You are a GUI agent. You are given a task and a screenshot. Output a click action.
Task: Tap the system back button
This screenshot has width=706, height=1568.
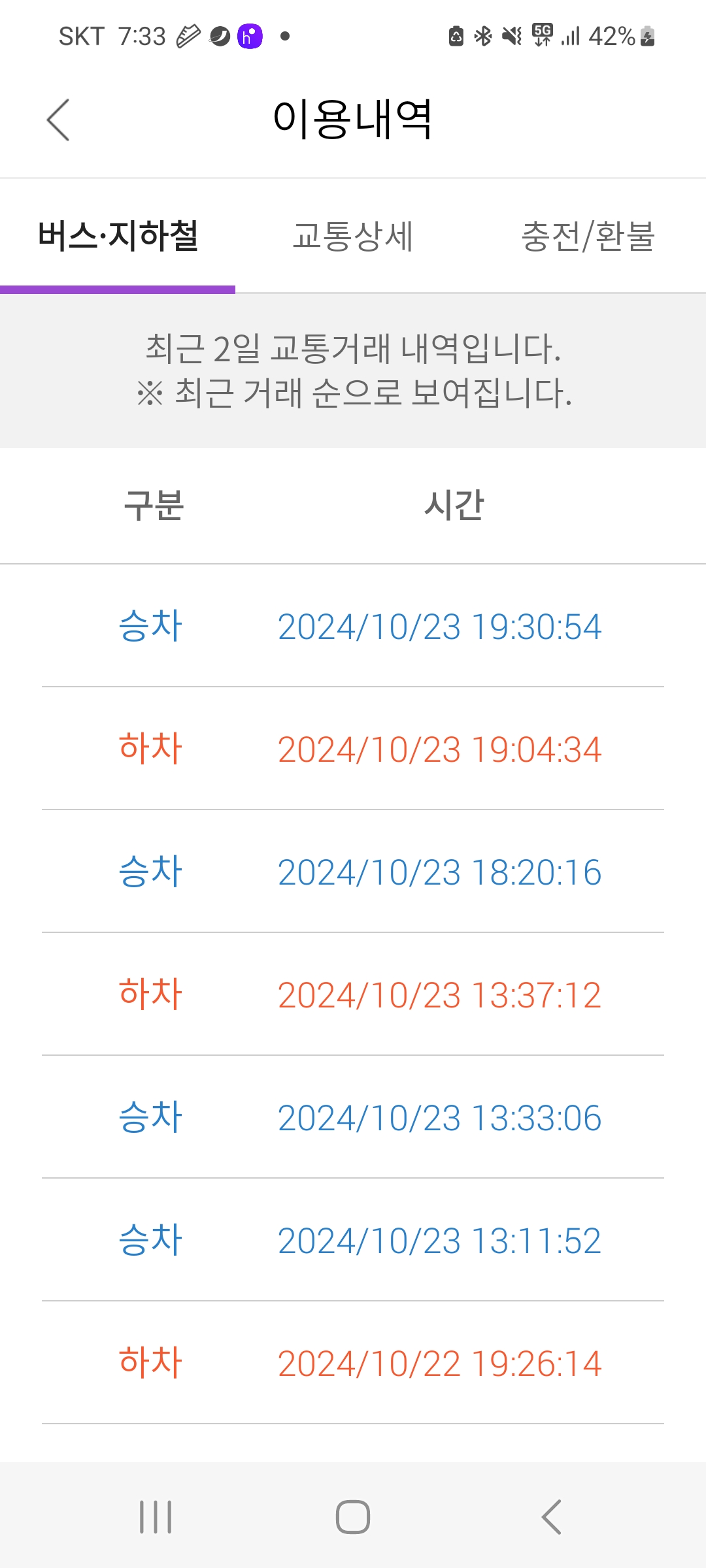[551, 1516]
